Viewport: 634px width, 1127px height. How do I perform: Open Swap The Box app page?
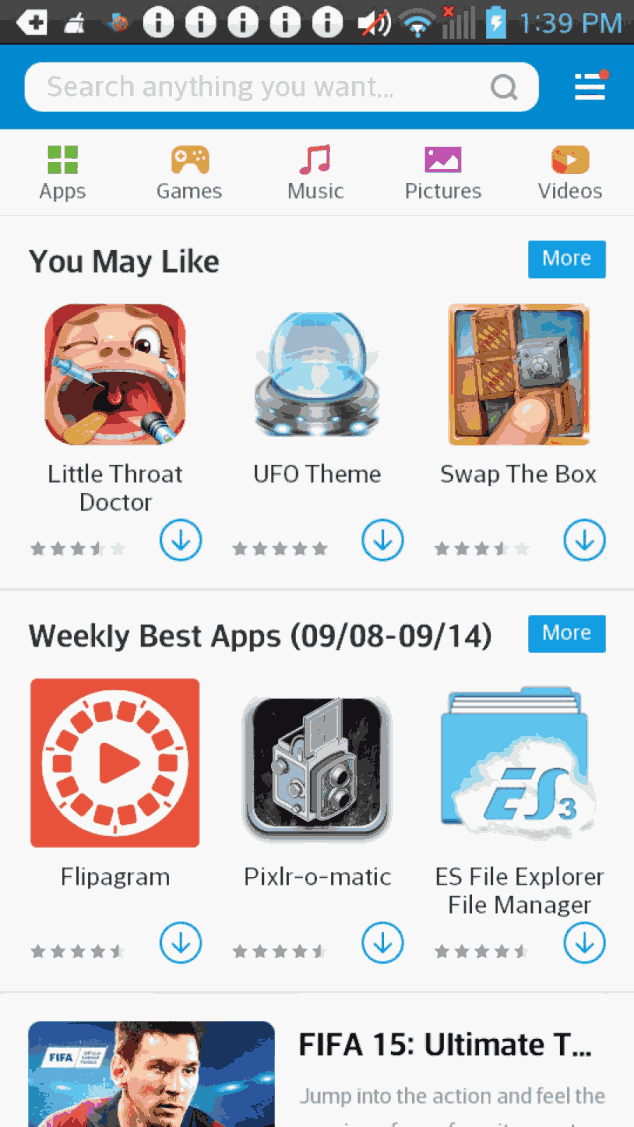(x=518, y=375)
